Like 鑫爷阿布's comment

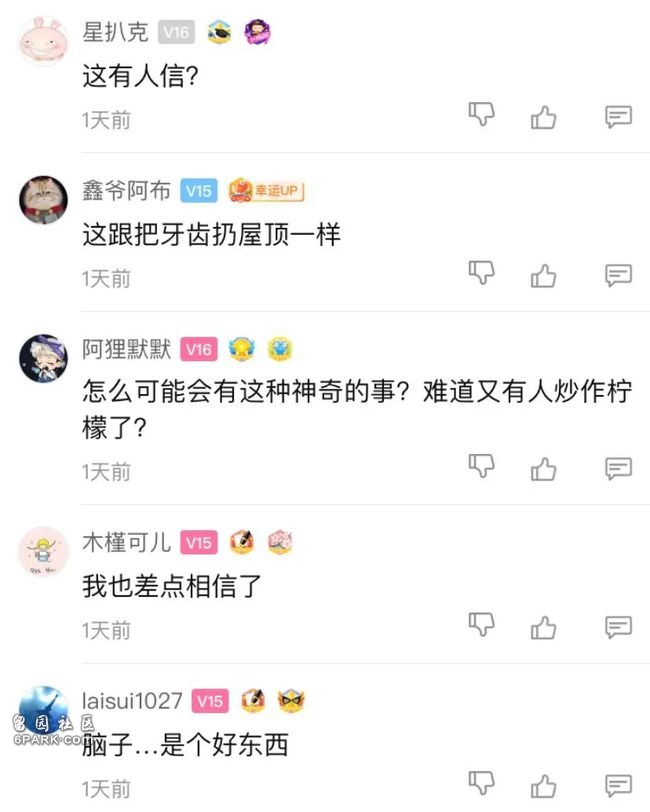pos(543,275)
